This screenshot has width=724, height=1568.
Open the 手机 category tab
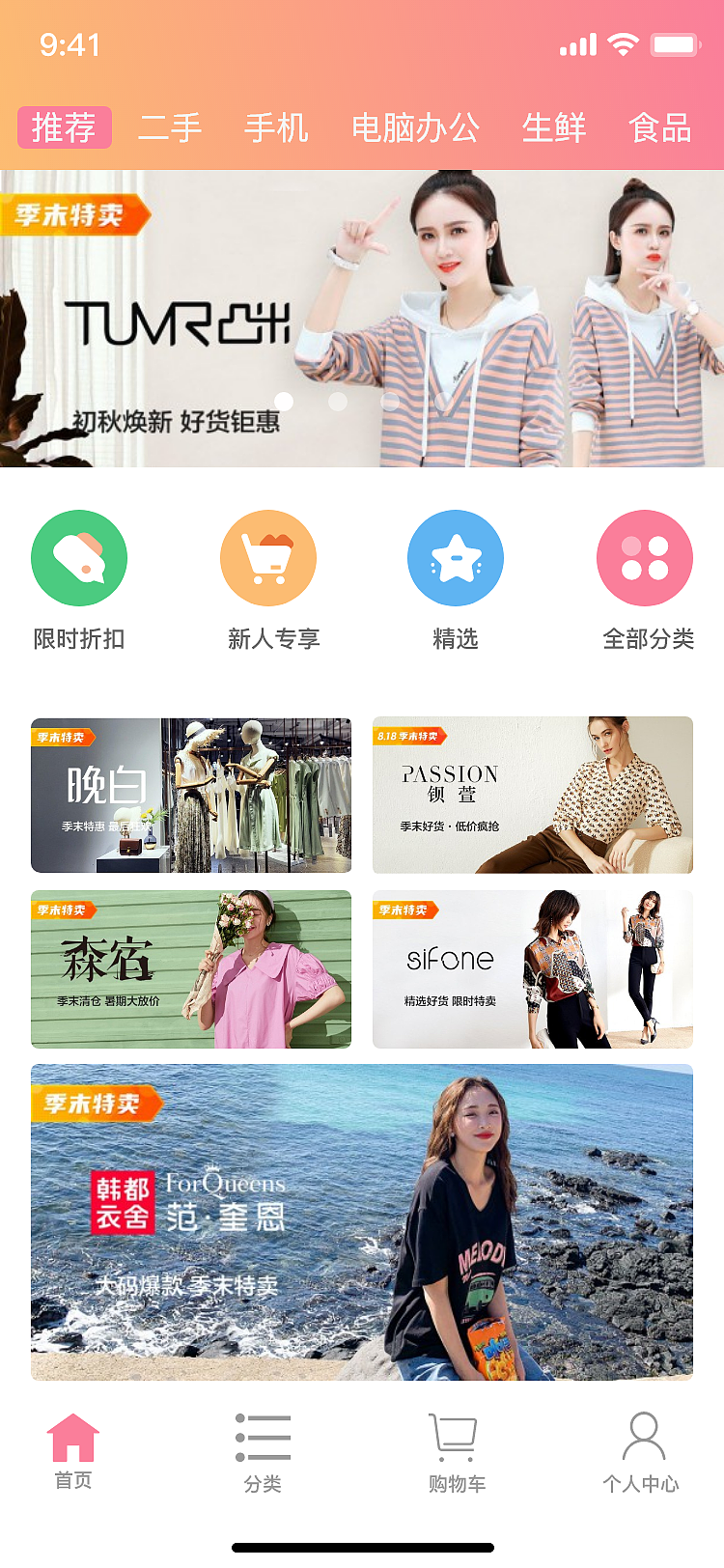pyautogui.click(x=278, y=127)
